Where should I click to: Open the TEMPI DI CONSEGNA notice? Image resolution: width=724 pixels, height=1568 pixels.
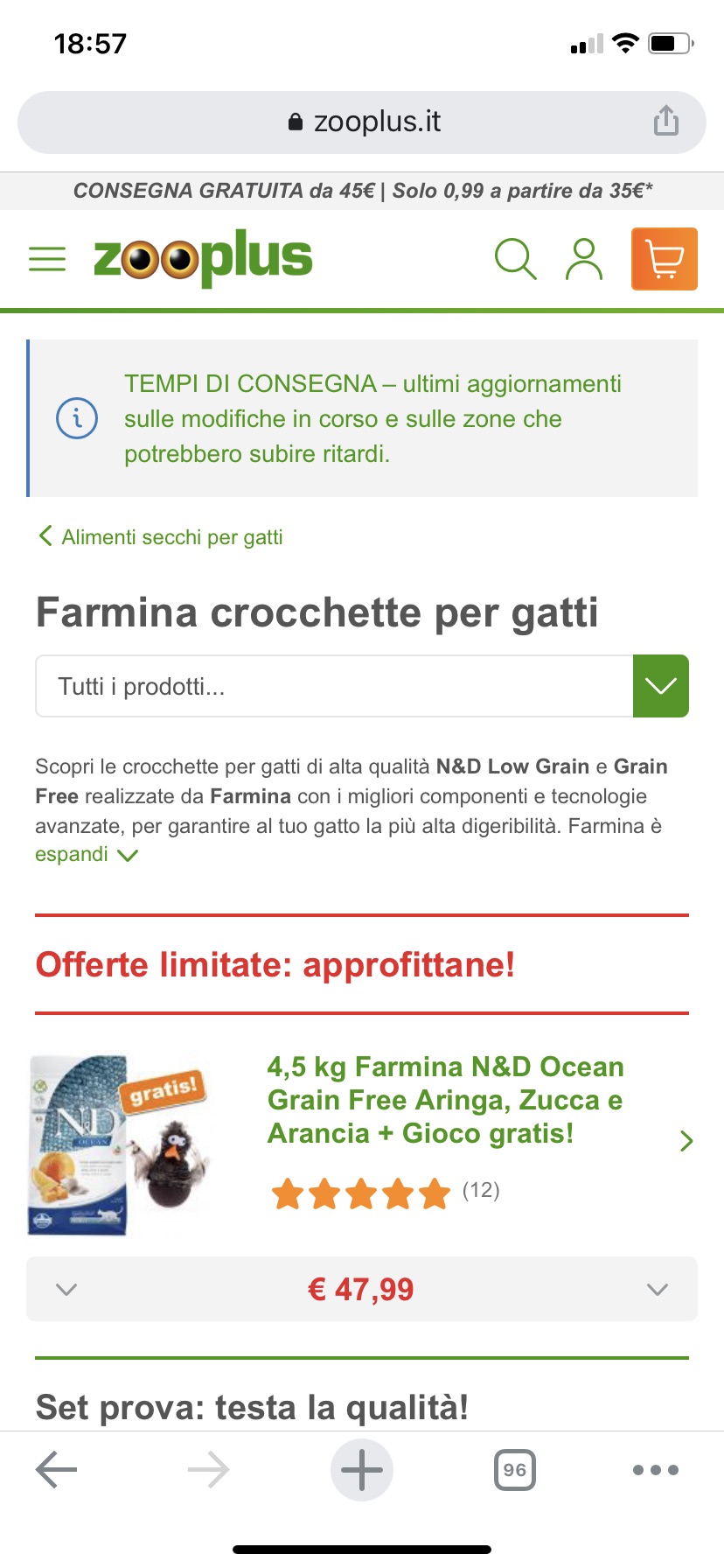(x=372, y=418)
